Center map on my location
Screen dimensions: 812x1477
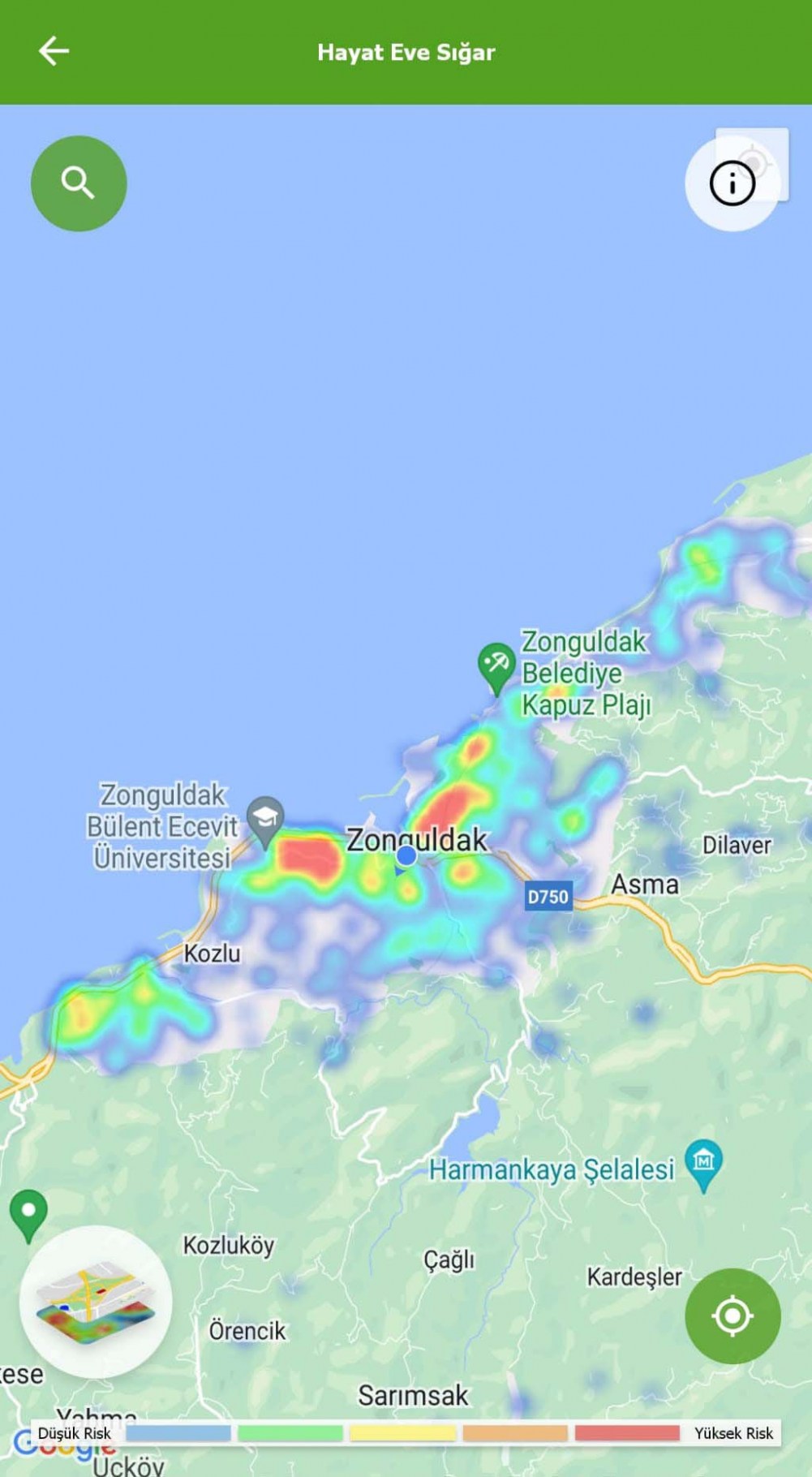pyautogui.click(x=733, y=1316)
